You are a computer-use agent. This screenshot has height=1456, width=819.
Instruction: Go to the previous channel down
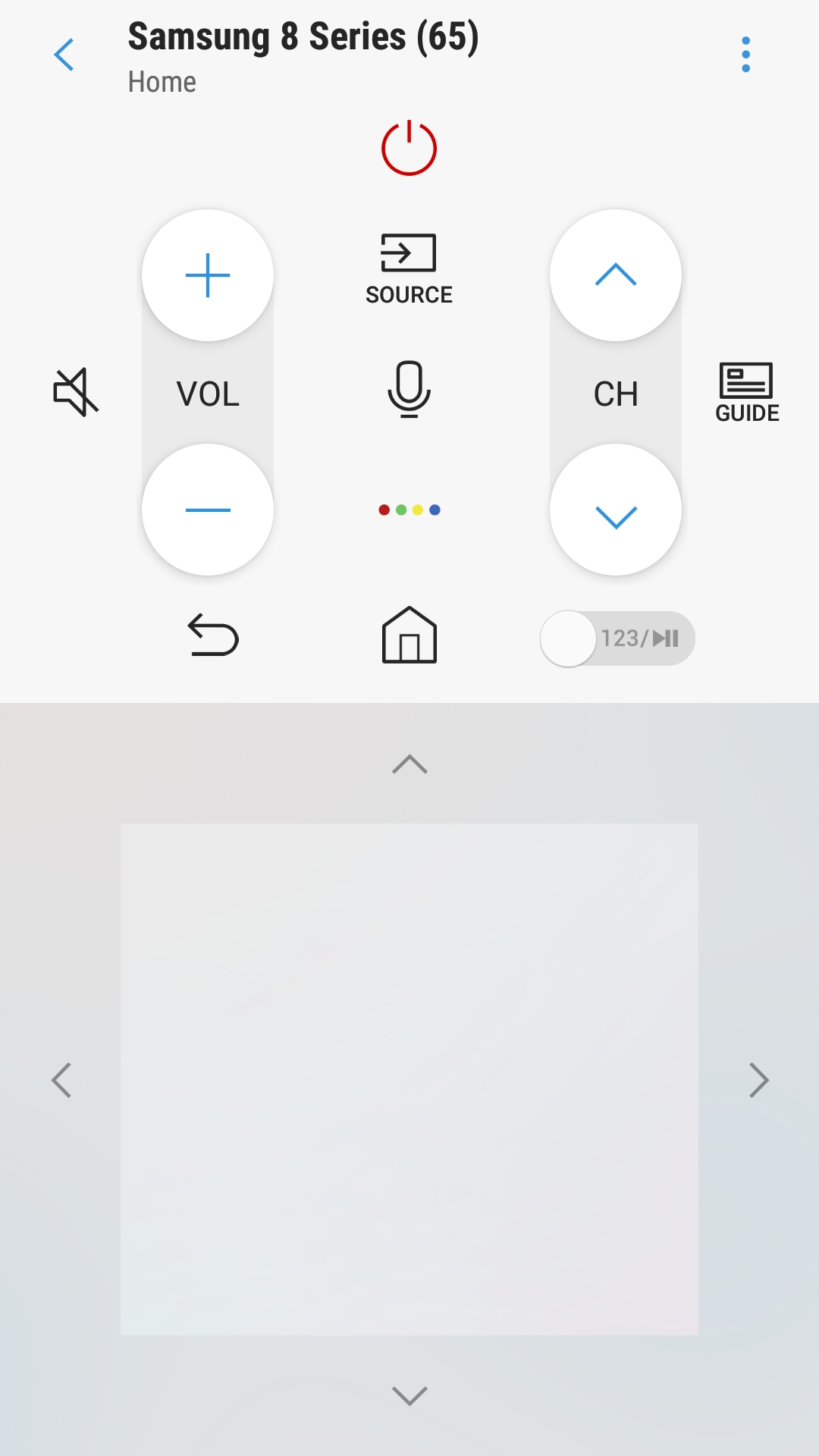(x=616, y=510)
